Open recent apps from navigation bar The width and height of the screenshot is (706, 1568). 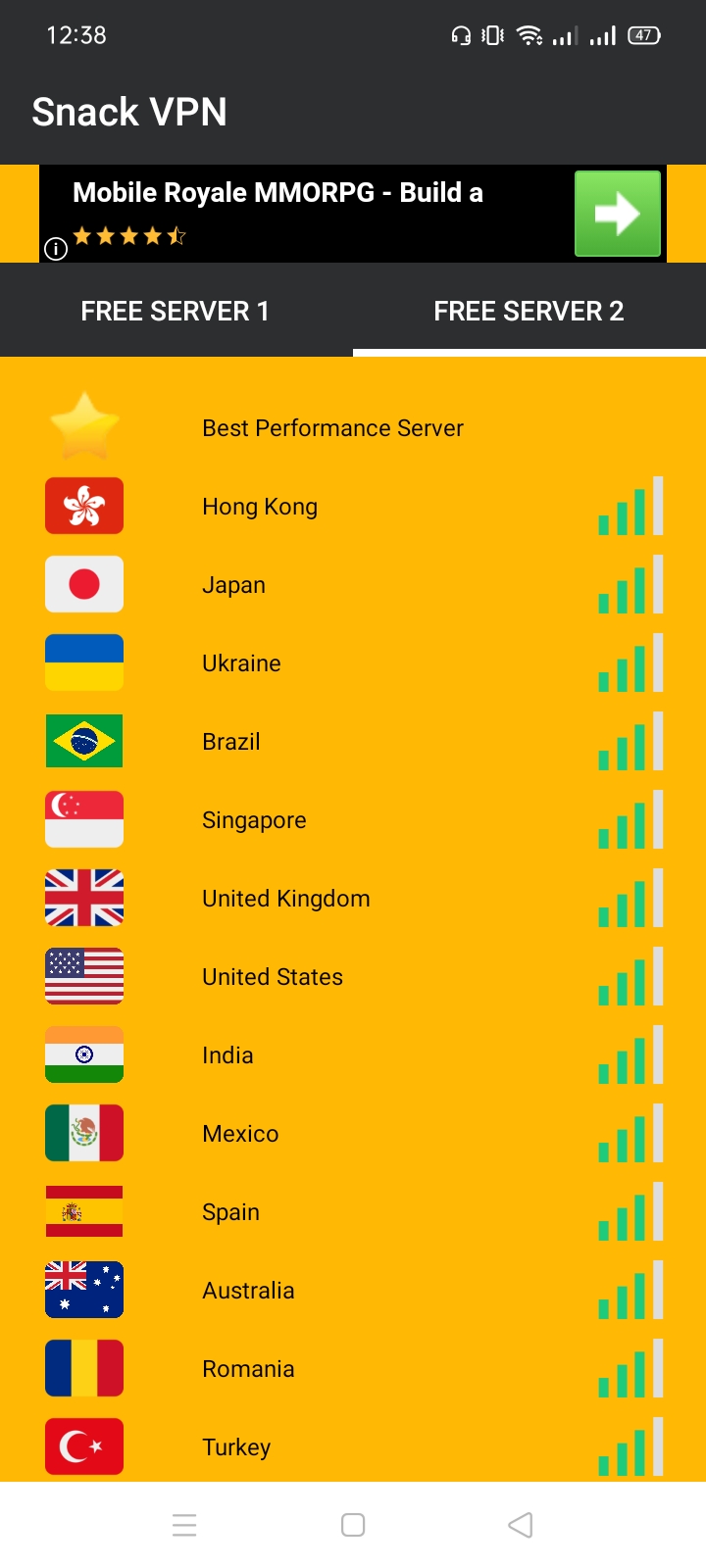pyautogui.click(x=184, y=1525)
